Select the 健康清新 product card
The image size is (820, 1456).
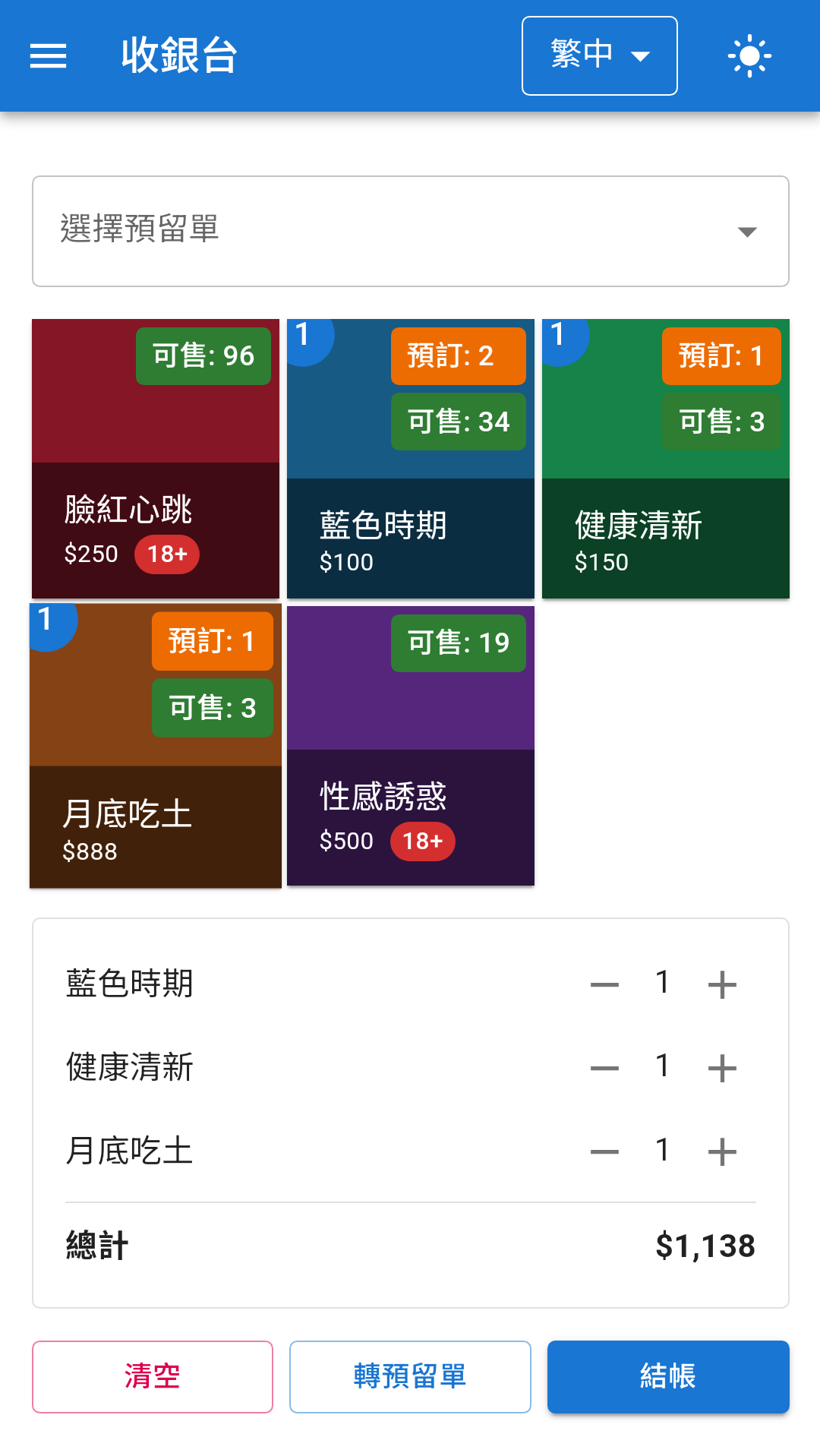pos(666,459)
